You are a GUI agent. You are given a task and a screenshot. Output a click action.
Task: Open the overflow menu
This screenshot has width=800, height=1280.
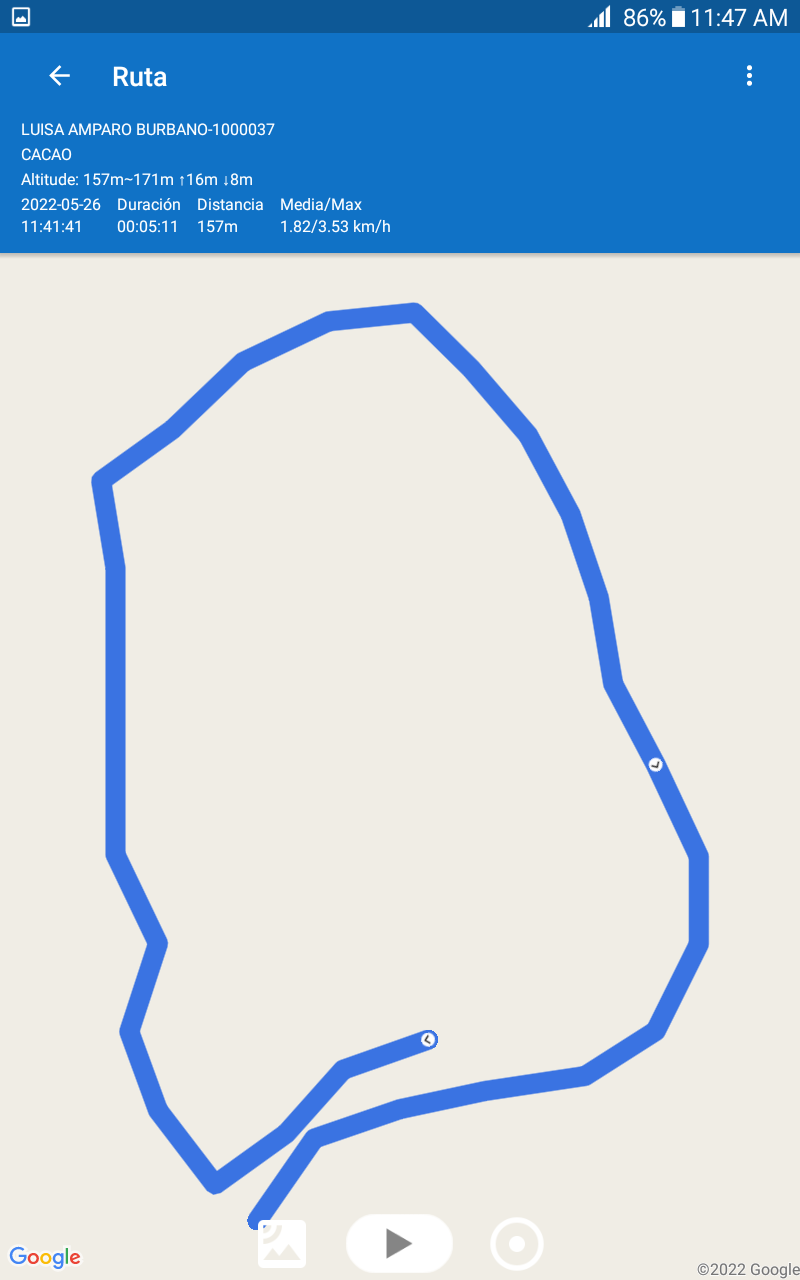pos(749,76)
